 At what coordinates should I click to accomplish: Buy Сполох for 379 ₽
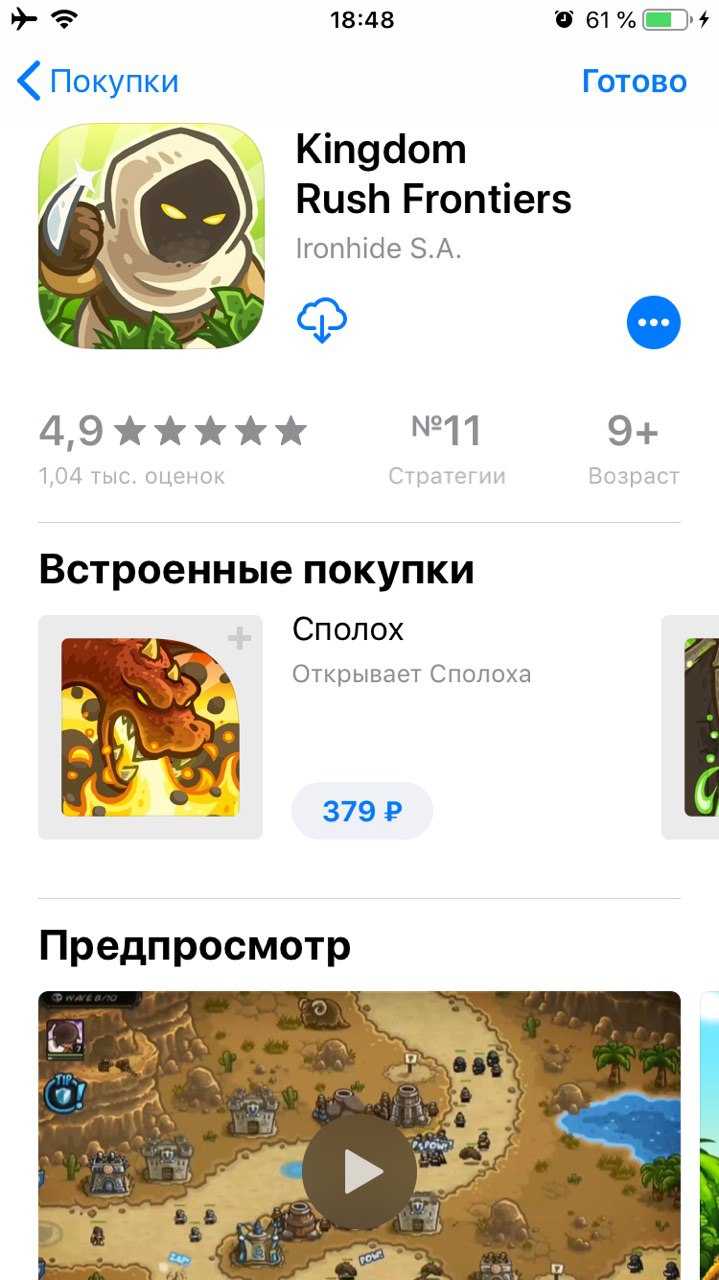[362, 810]
